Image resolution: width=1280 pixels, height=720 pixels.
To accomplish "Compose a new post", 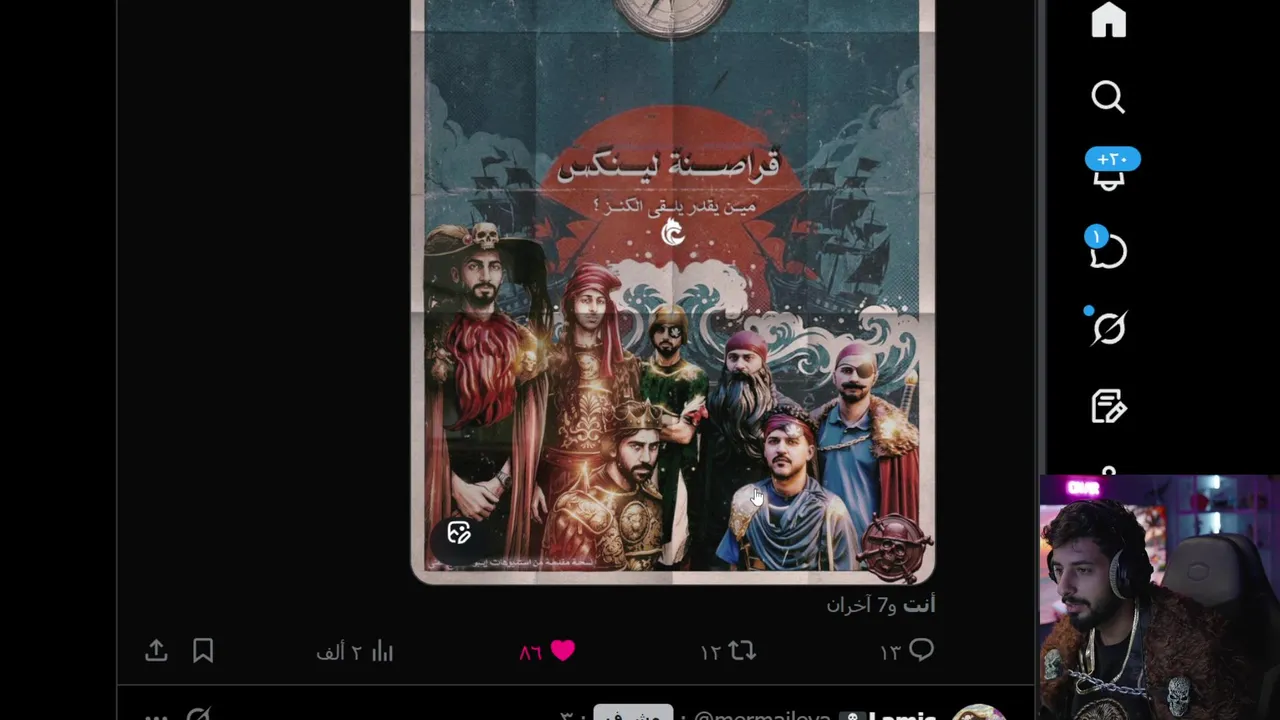I will pos(1108,406).
